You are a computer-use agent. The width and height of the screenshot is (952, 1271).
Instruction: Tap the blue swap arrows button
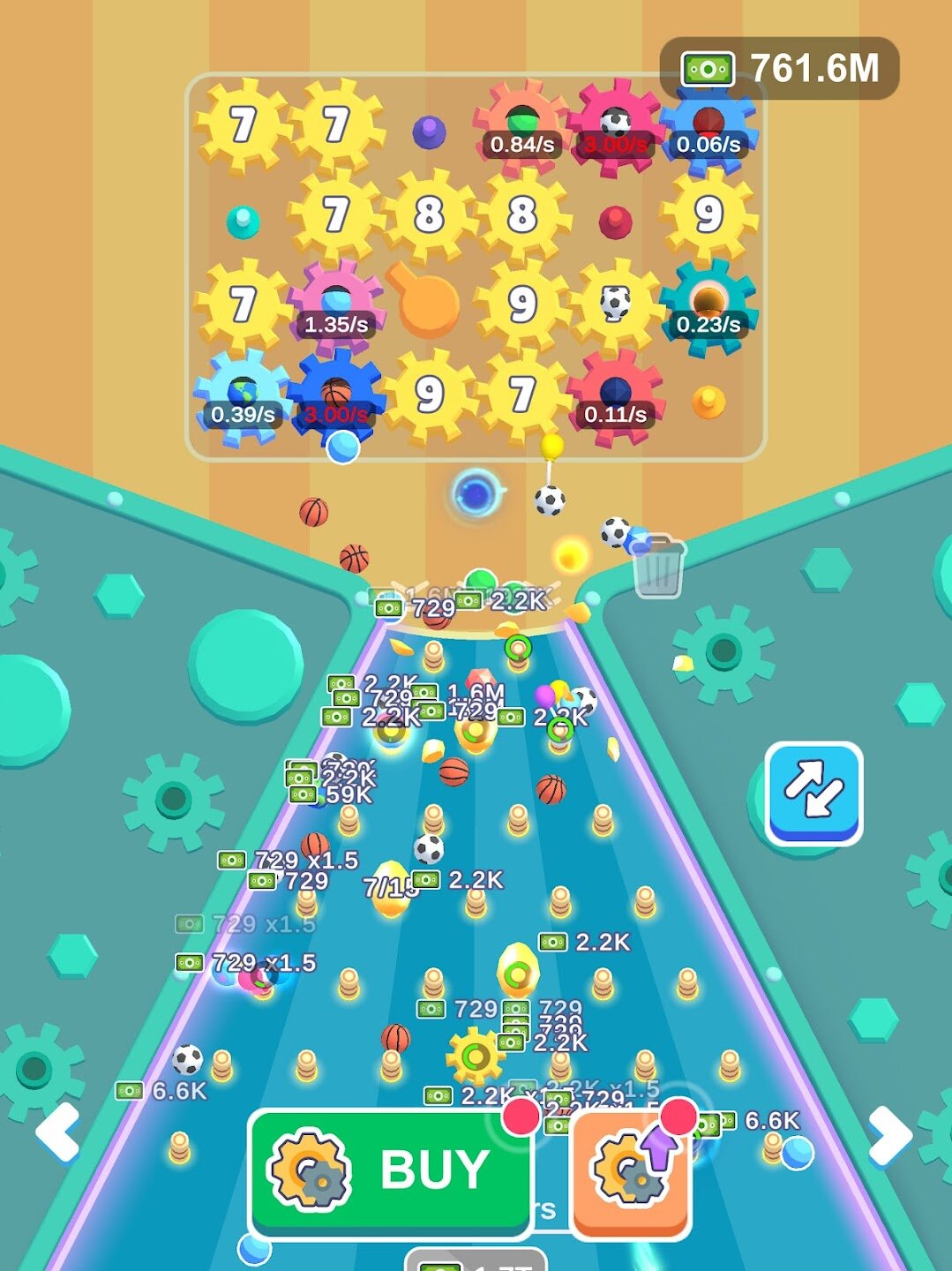[x=813, y=793]
